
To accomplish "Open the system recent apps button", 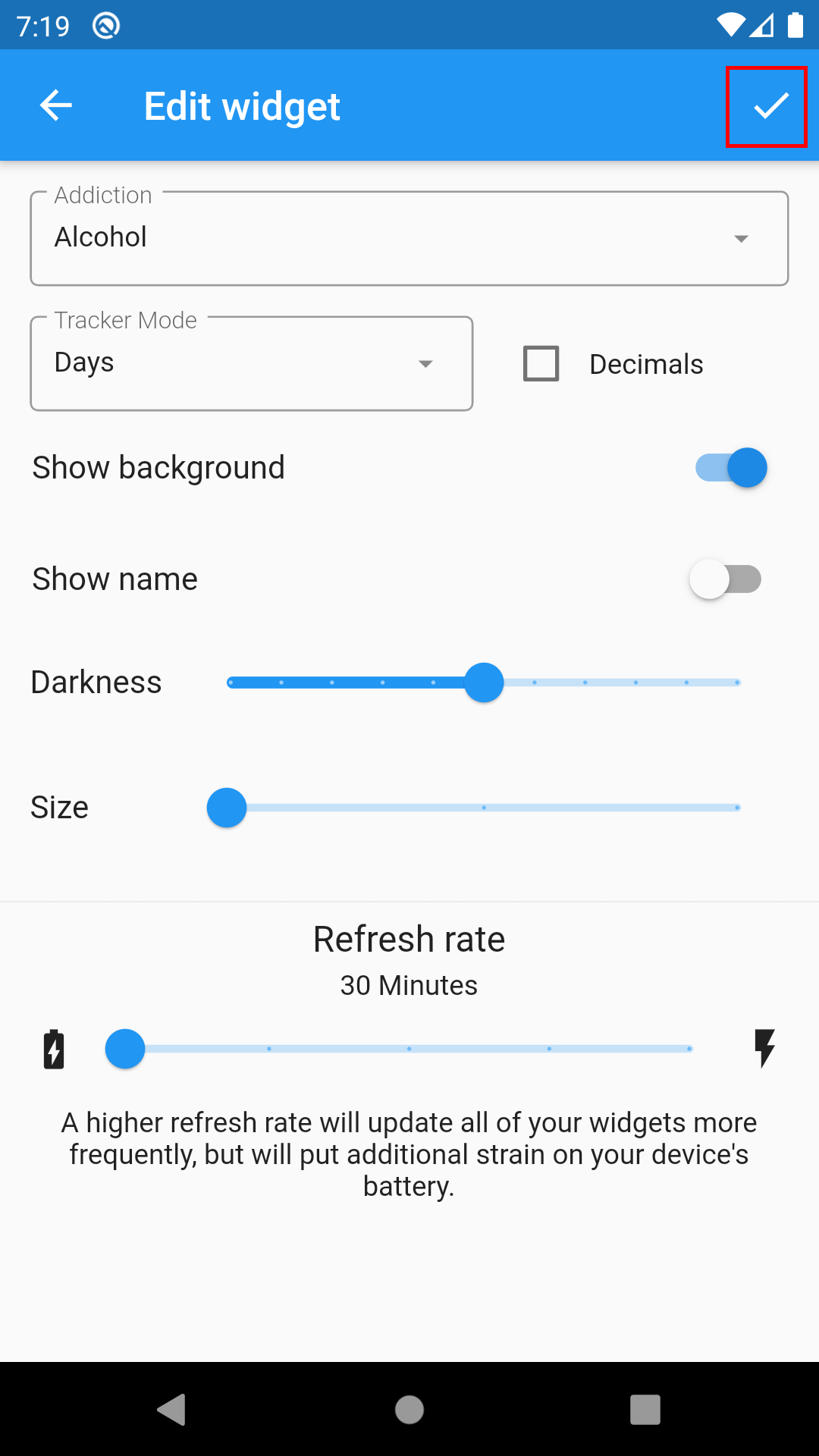I will 645,1410.
